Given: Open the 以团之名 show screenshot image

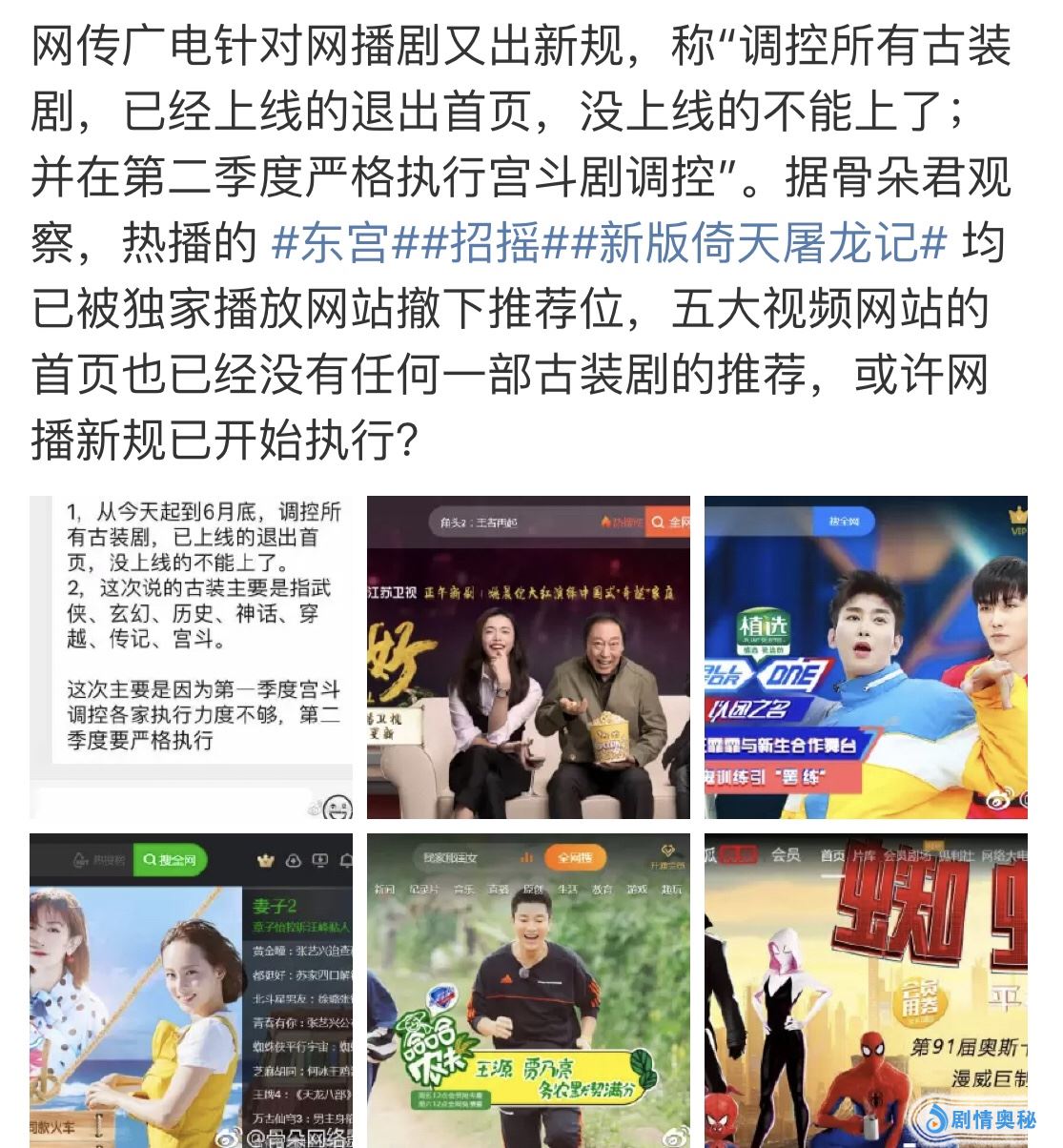Looking at the screenshot, I should (866, 657).
